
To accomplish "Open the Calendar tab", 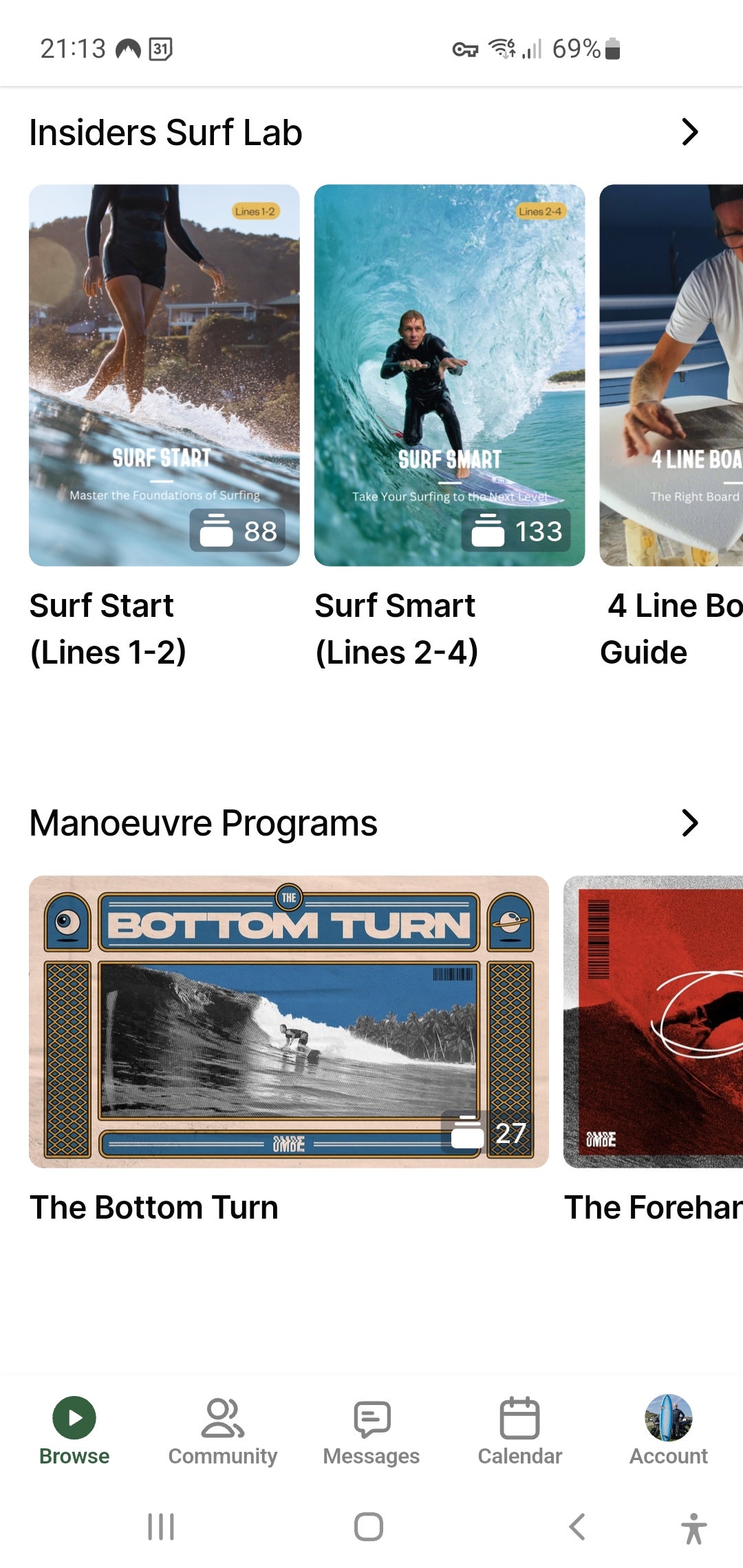I will (520, 1430).
